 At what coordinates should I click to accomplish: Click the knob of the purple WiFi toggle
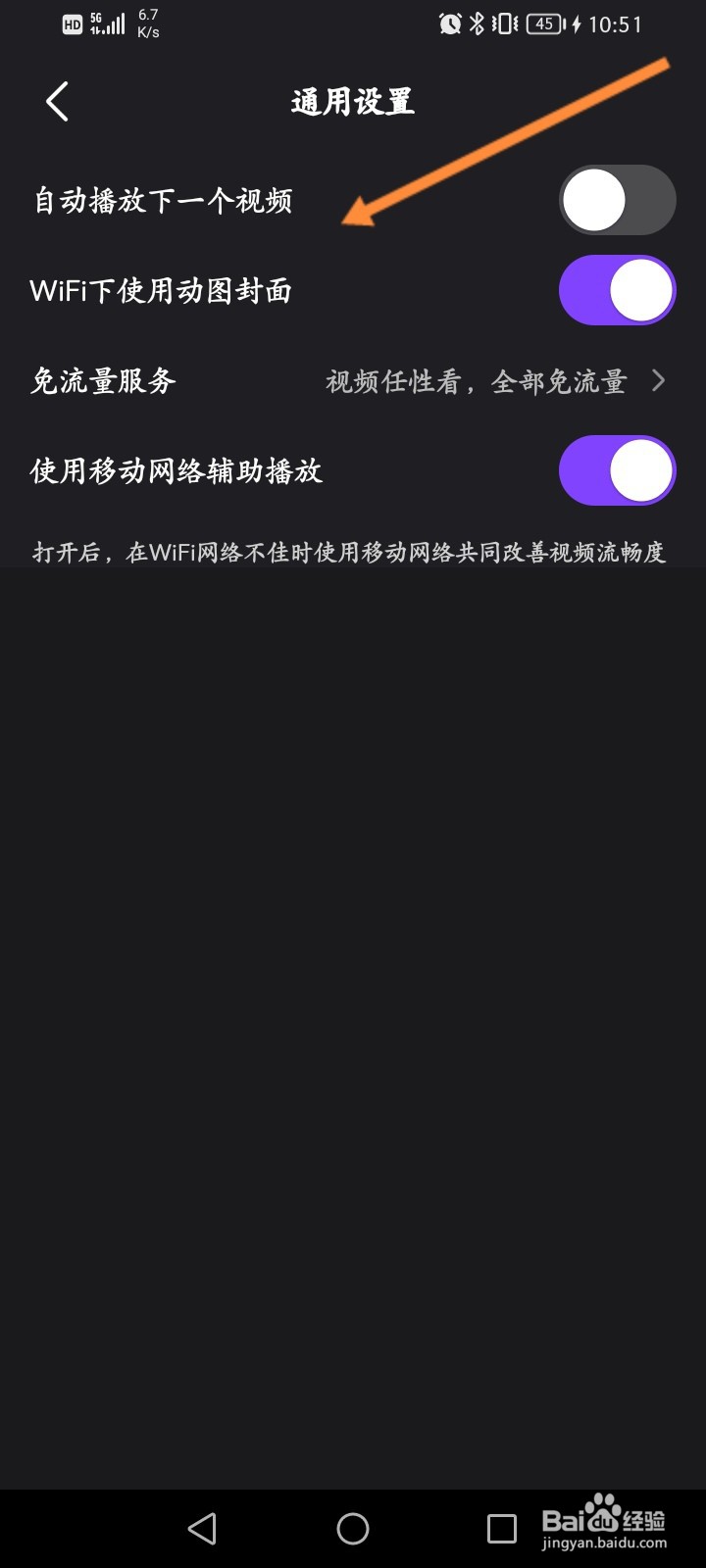pos(641,290)
